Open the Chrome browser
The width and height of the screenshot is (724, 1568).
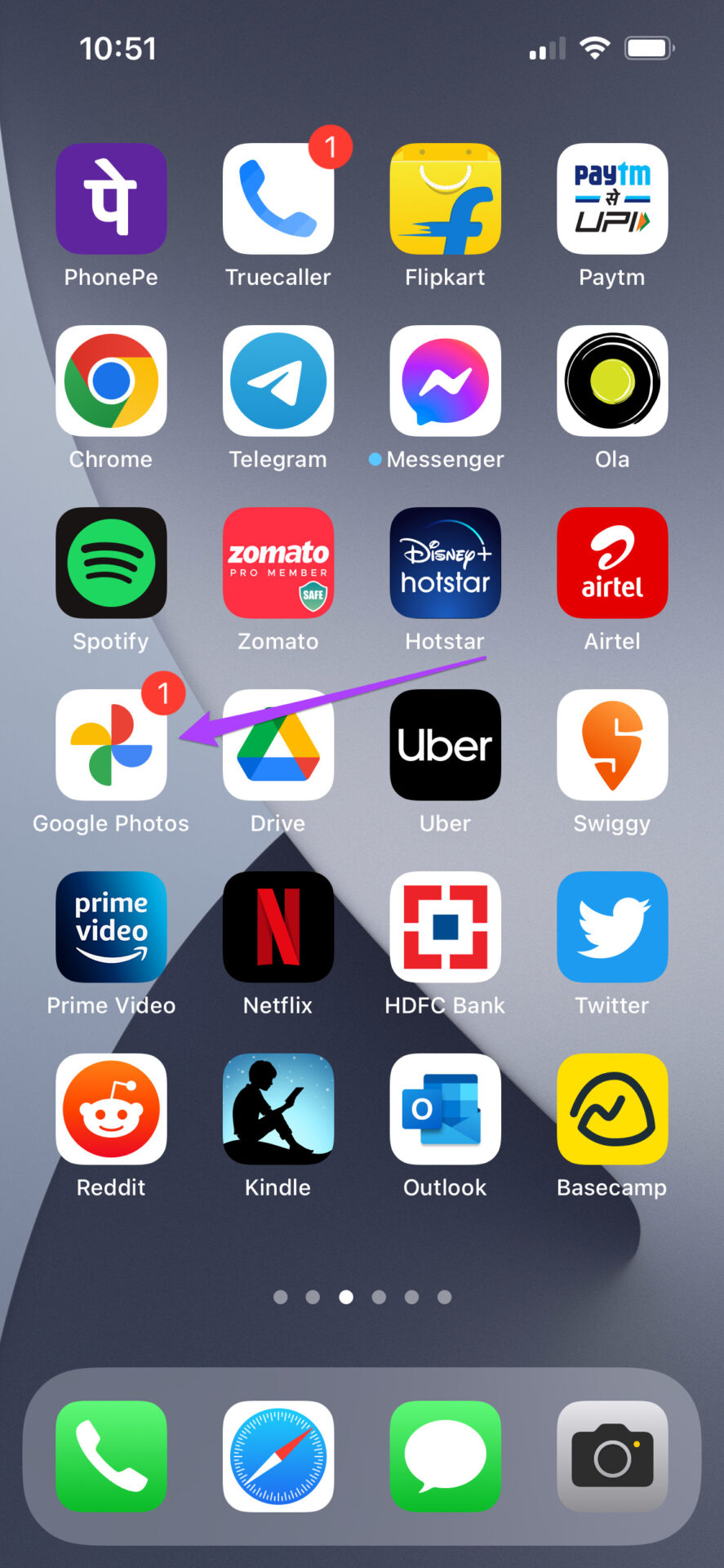[x=111, y=381]
